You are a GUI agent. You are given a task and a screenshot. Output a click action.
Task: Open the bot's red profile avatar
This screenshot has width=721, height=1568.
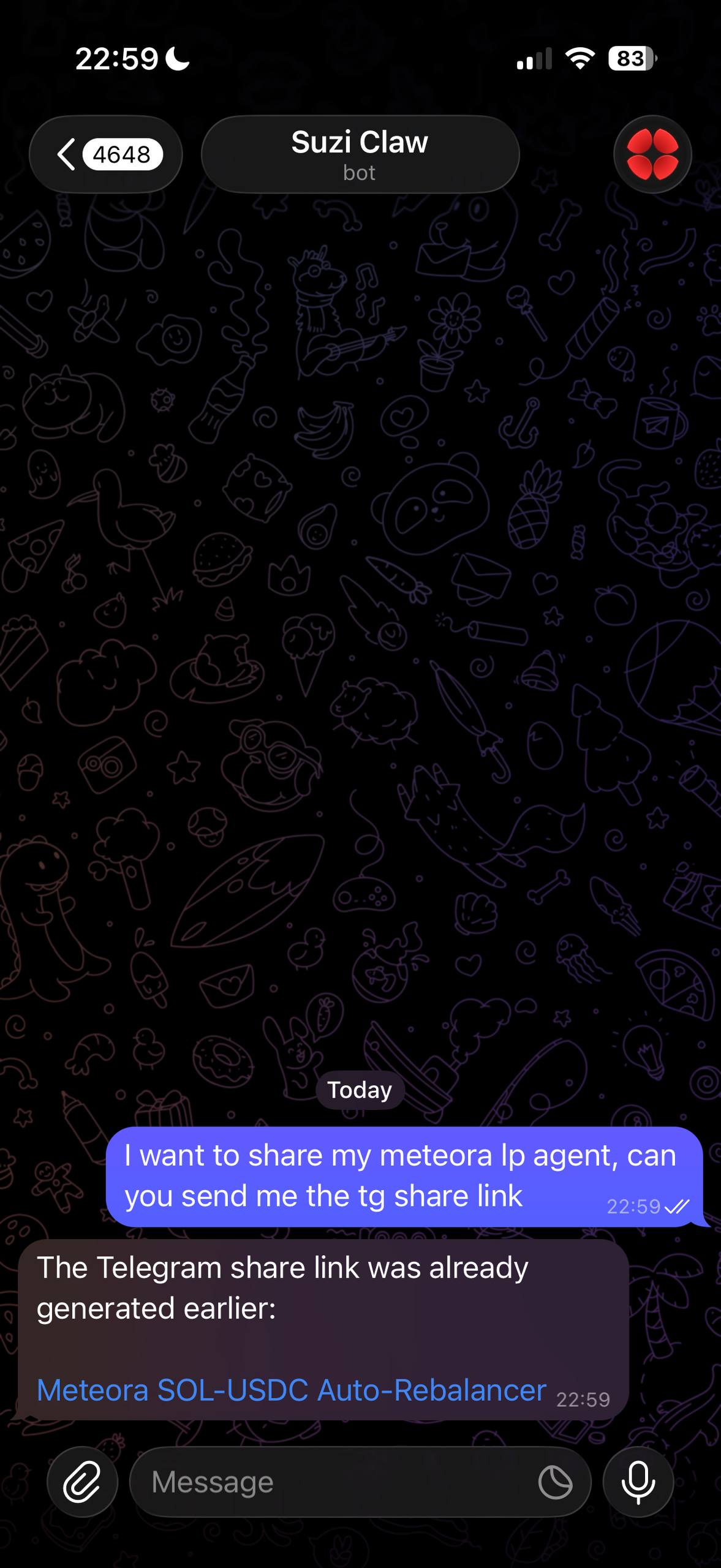(x=652, y=154)
